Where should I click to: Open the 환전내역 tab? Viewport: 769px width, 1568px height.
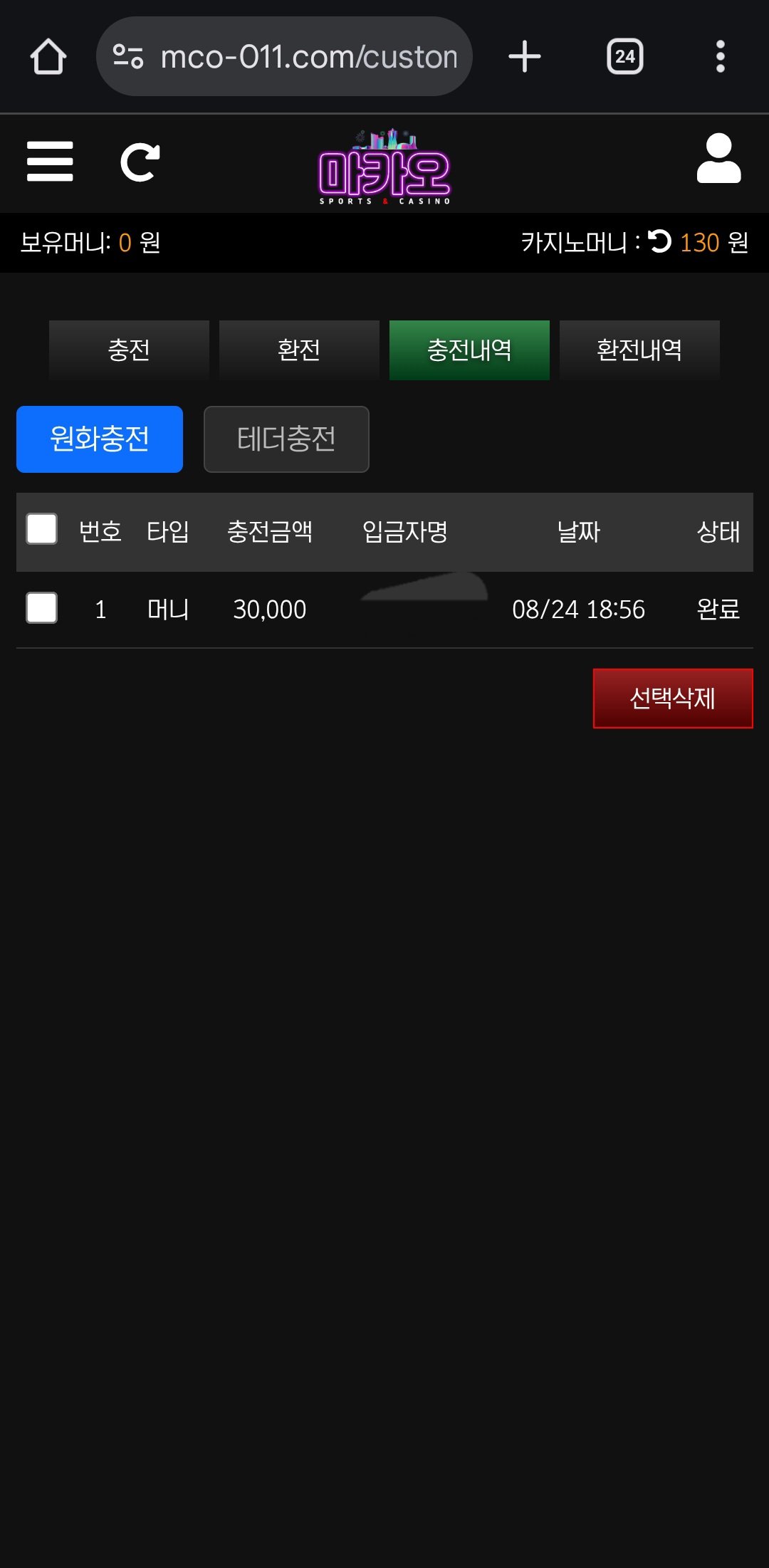639,350
